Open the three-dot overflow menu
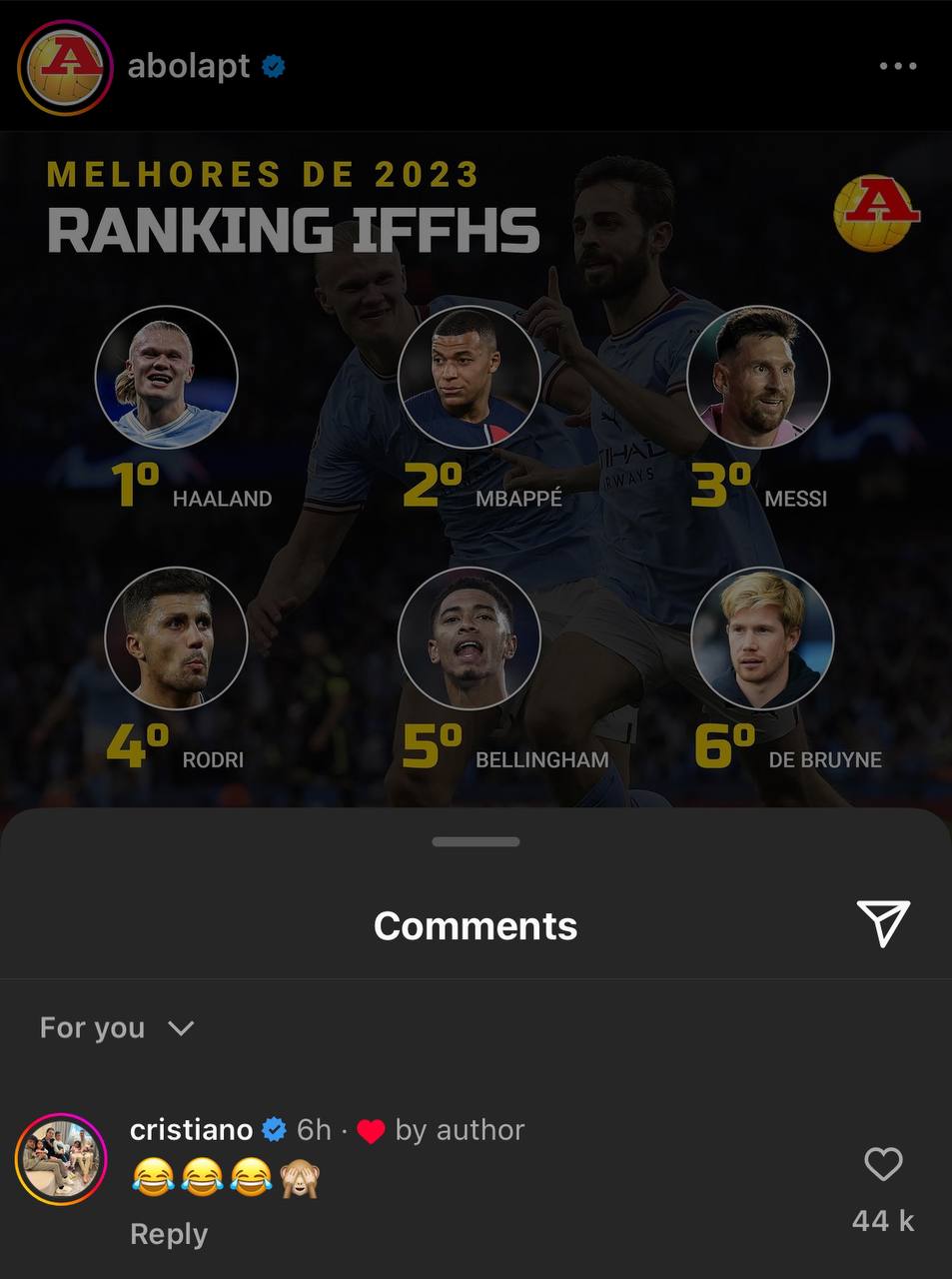The width and height of the screenshot is (952, 1279). click(x=897, y=66)
